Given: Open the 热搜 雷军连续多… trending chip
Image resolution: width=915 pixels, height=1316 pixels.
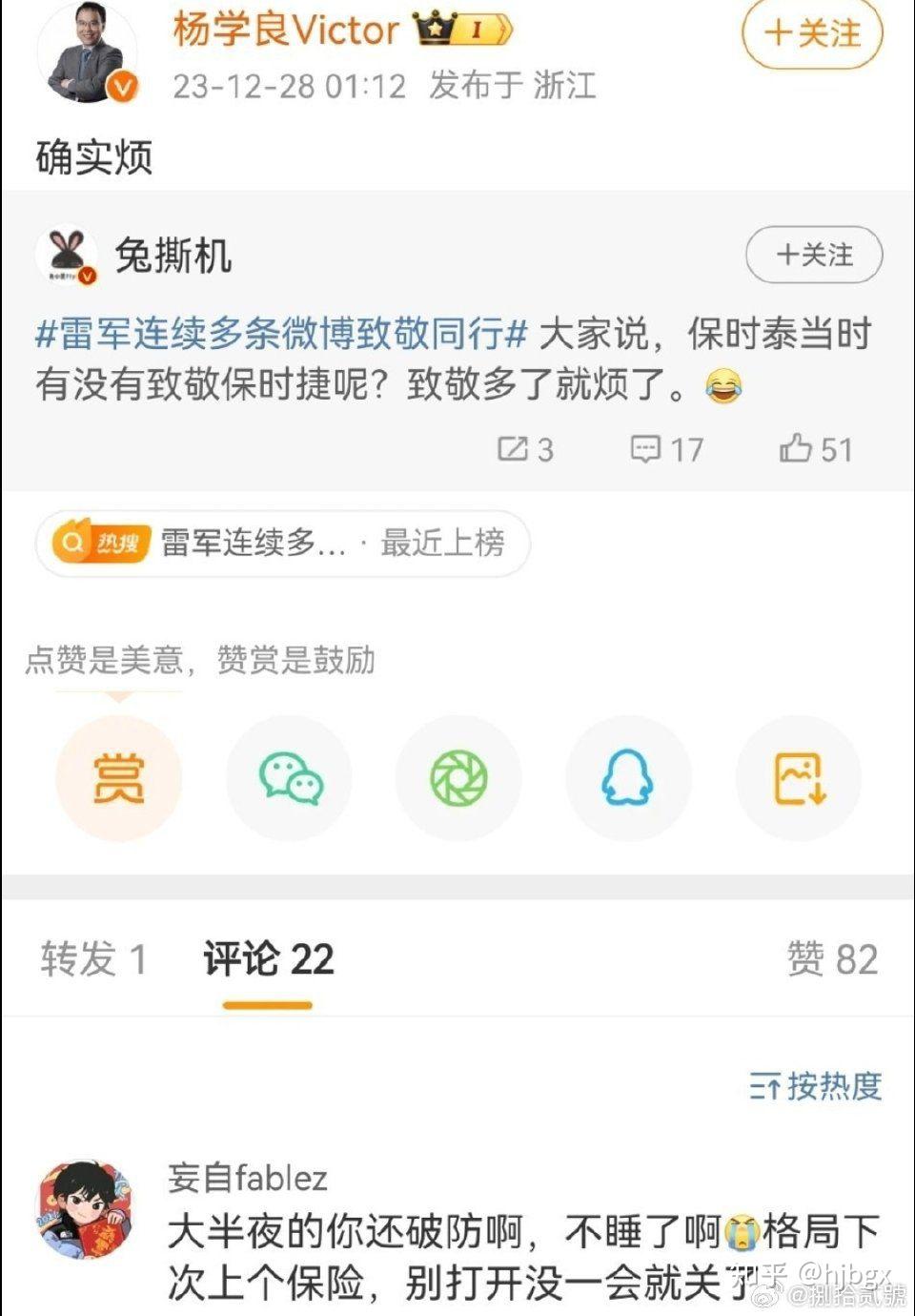Looking at the screenshot, I should coord(282,544).
